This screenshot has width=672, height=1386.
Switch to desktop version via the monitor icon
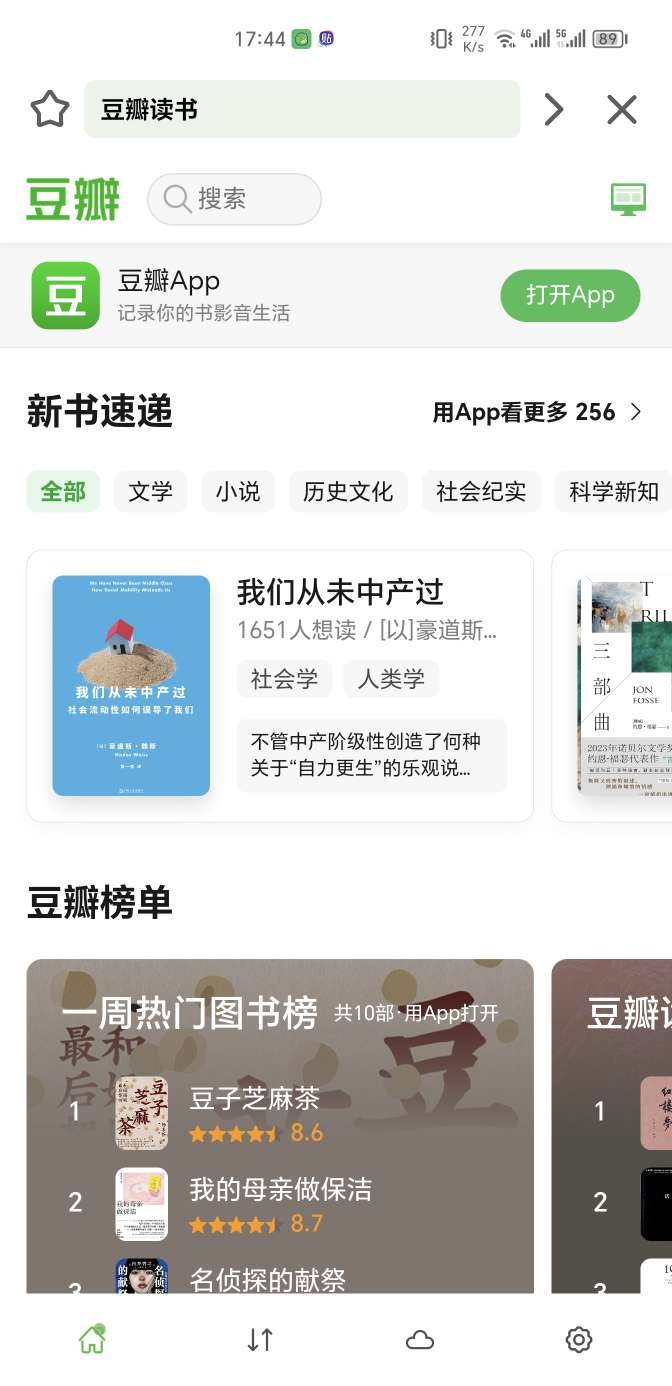[x=628, y=199]
